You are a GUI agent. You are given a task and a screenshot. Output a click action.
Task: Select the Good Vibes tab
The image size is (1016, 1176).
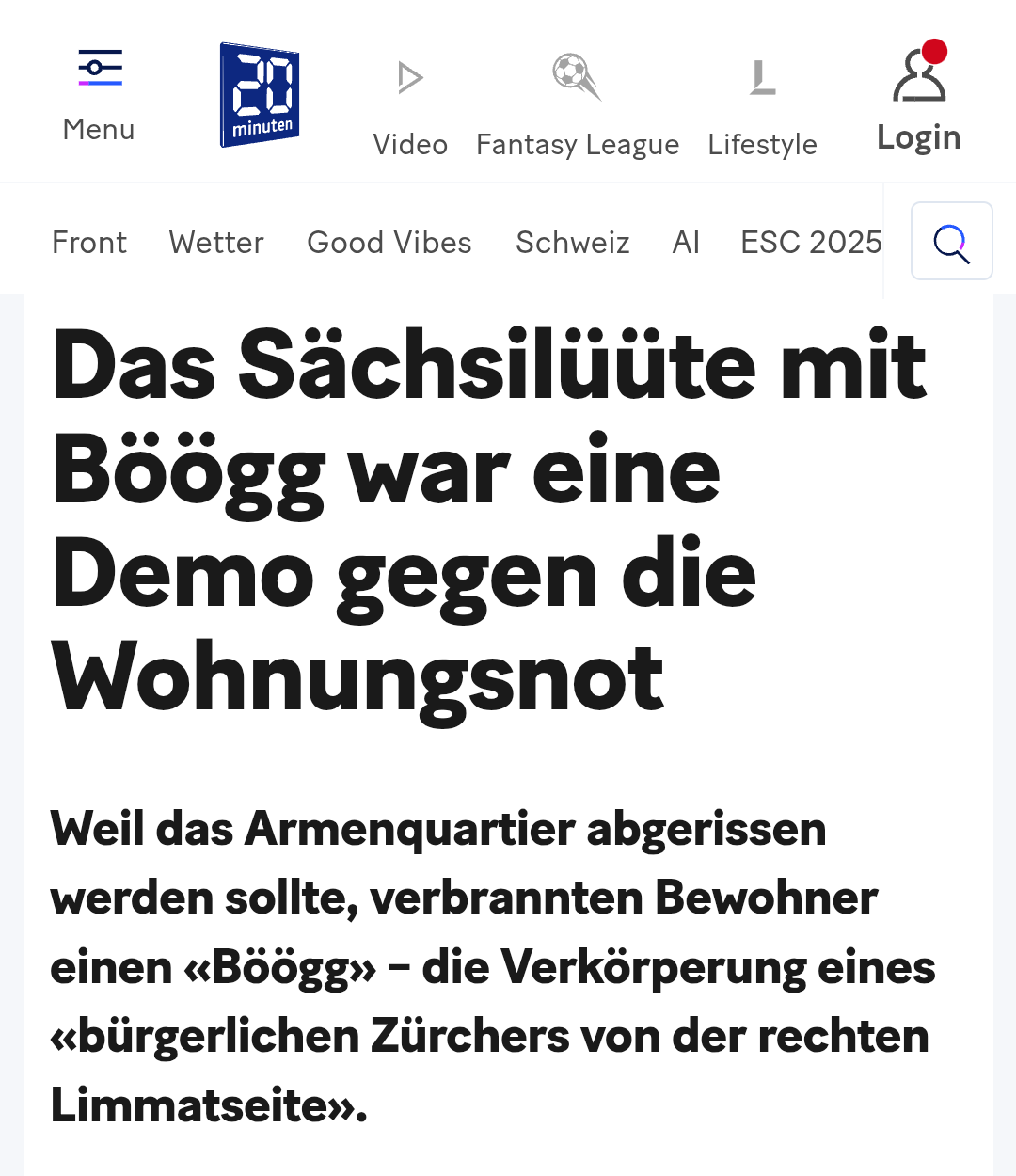click(x=389, y=243)
